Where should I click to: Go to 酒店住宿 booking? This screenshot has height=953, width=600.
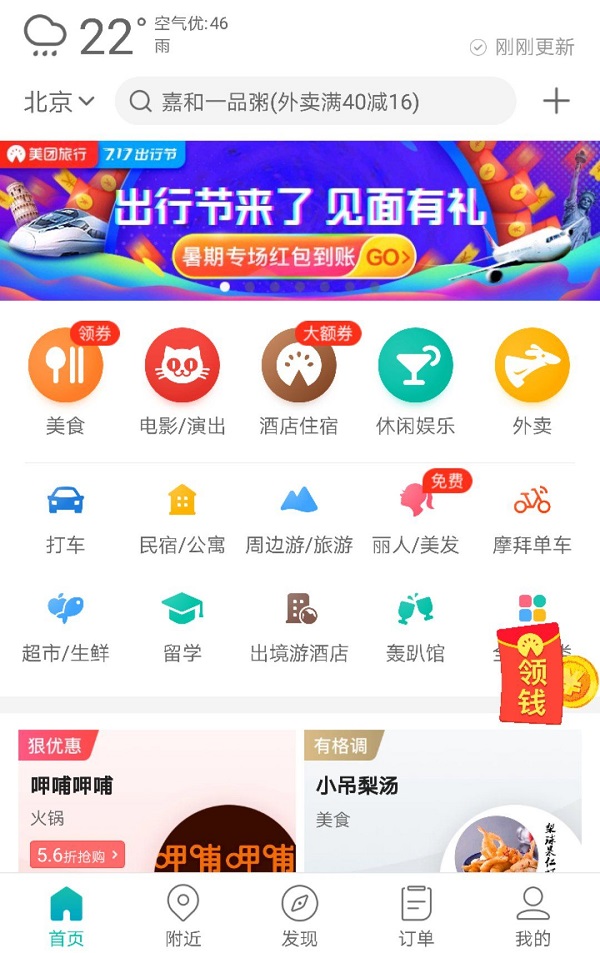(x=299, y=382)
